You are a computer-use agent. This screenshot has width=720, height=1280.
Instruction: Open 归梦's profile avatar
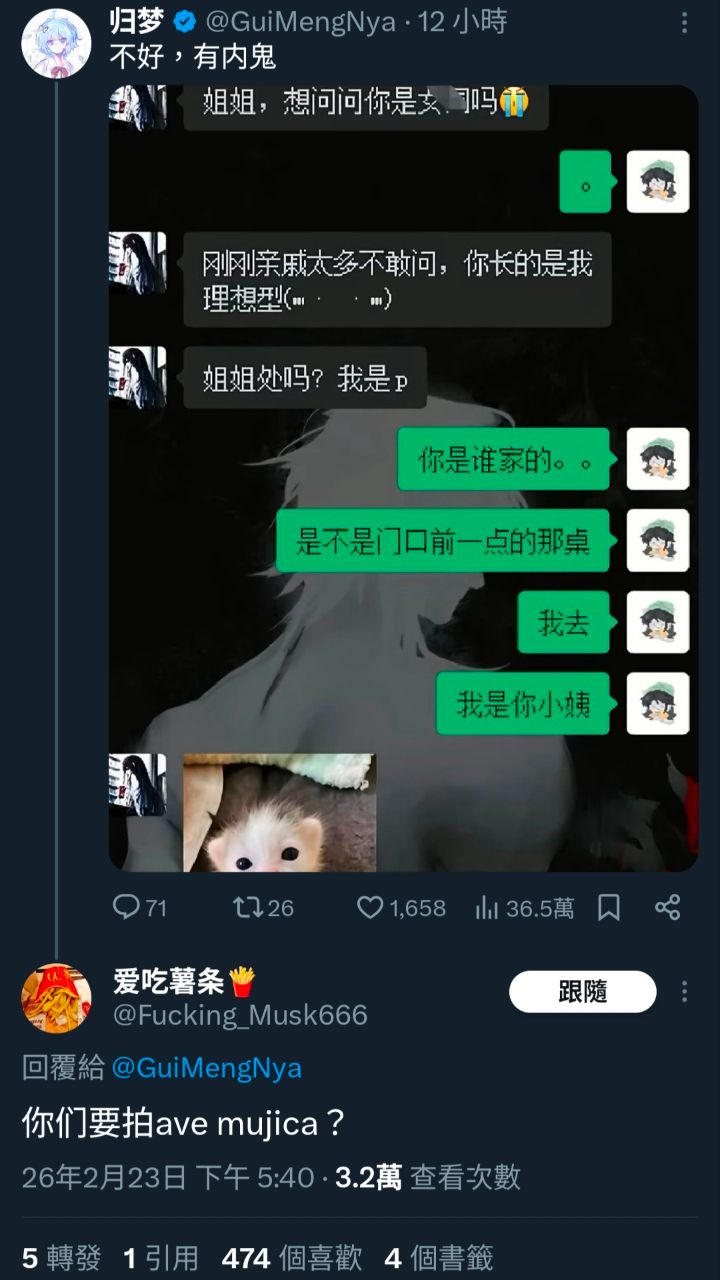pyautogui.click(x=56, y=43)
